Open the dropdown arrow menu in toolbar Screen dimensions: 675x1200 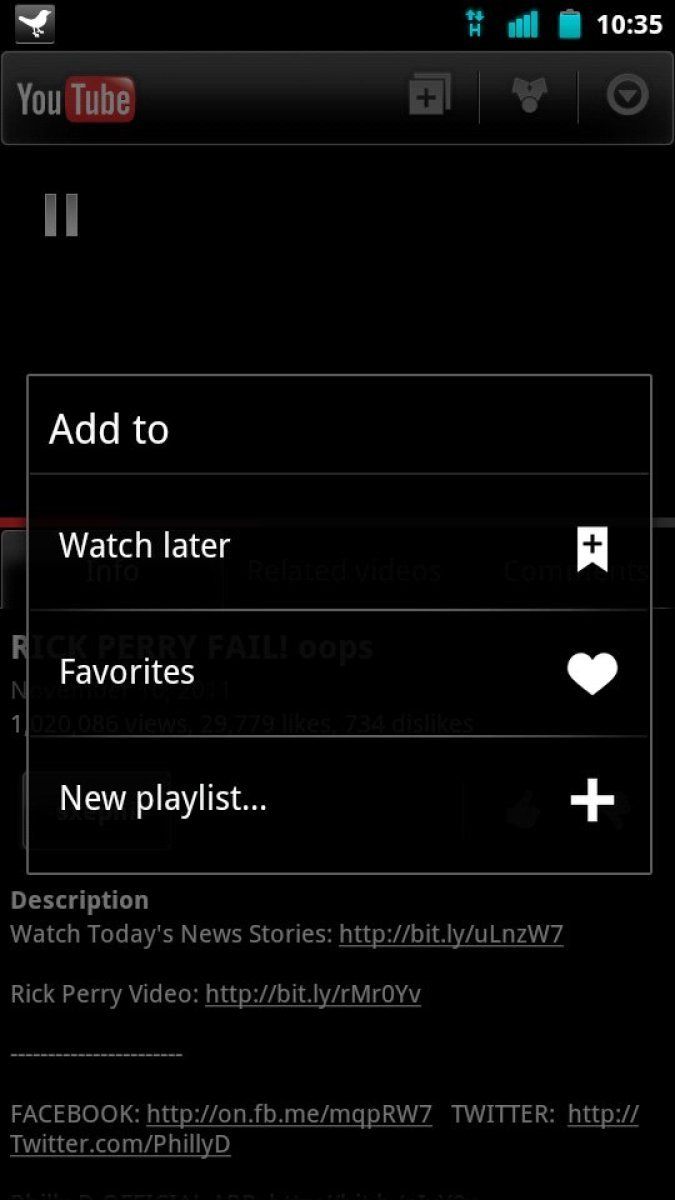[x=627, y=97]
